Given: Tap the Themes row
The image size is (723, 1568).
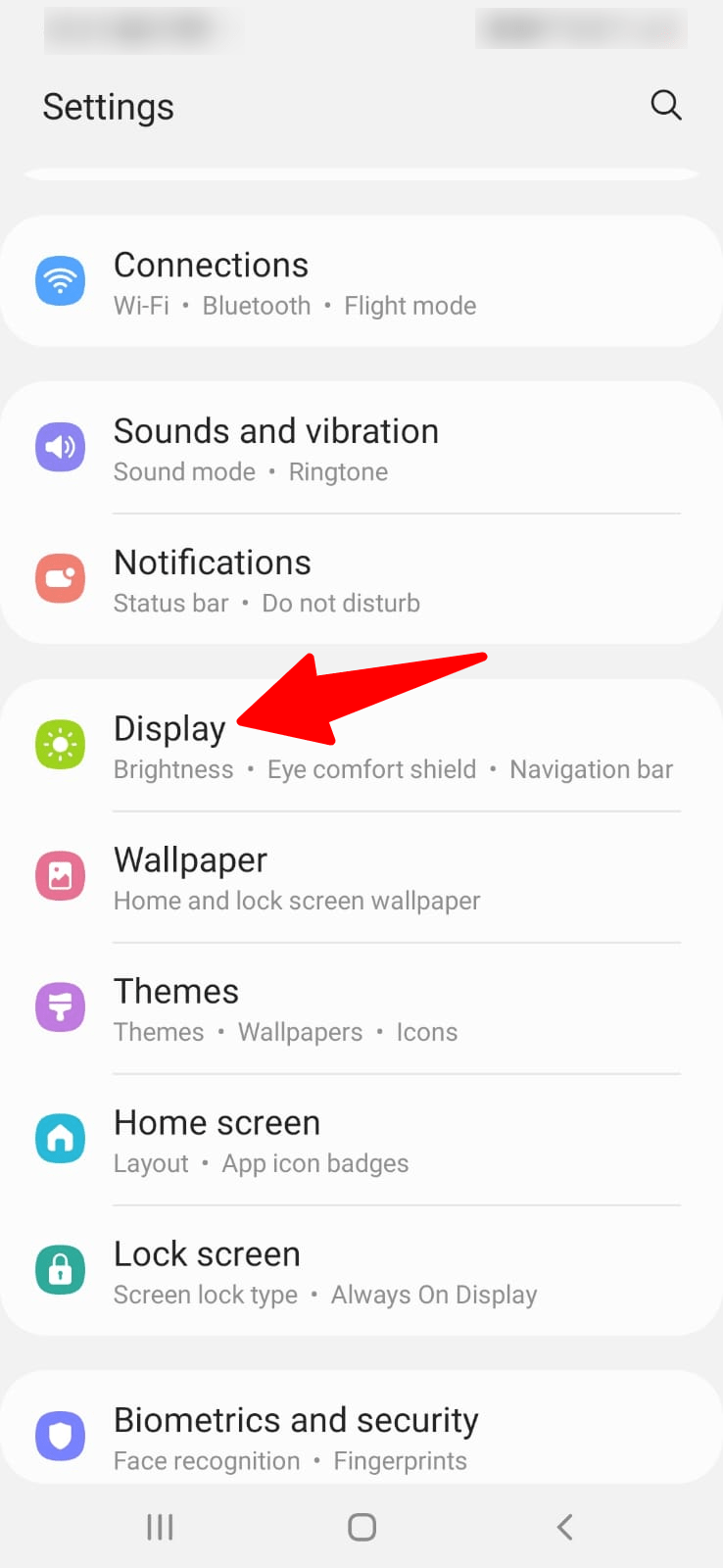Looking at the screenshot, I should [361, 1009].
